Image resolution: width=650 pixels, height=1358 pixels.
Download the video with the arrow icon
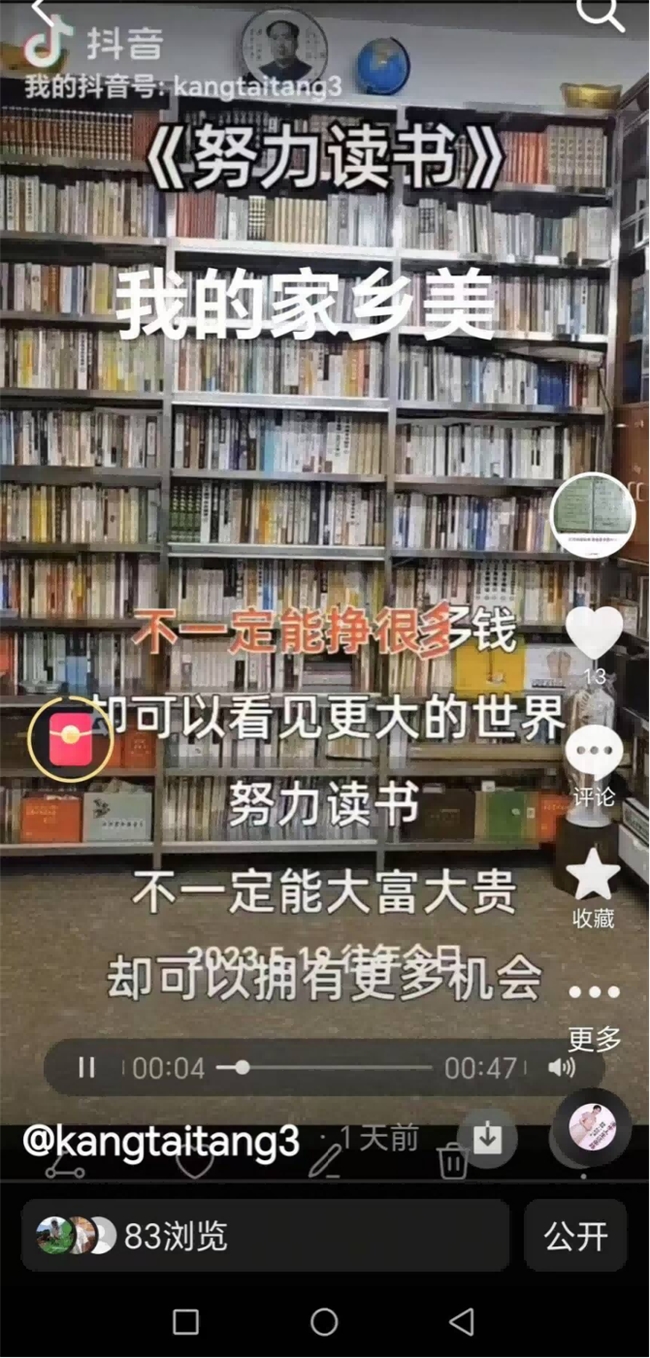click(487, 1137)
